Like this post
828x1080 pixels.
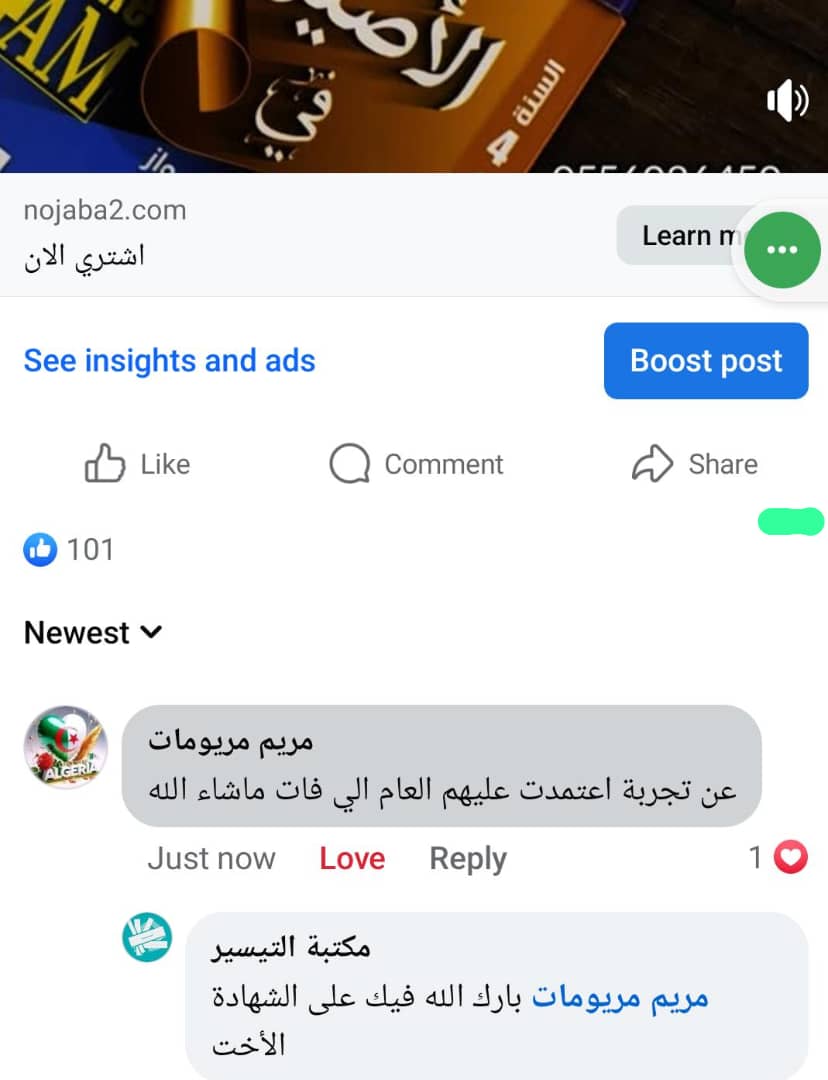tap(137, 464)
